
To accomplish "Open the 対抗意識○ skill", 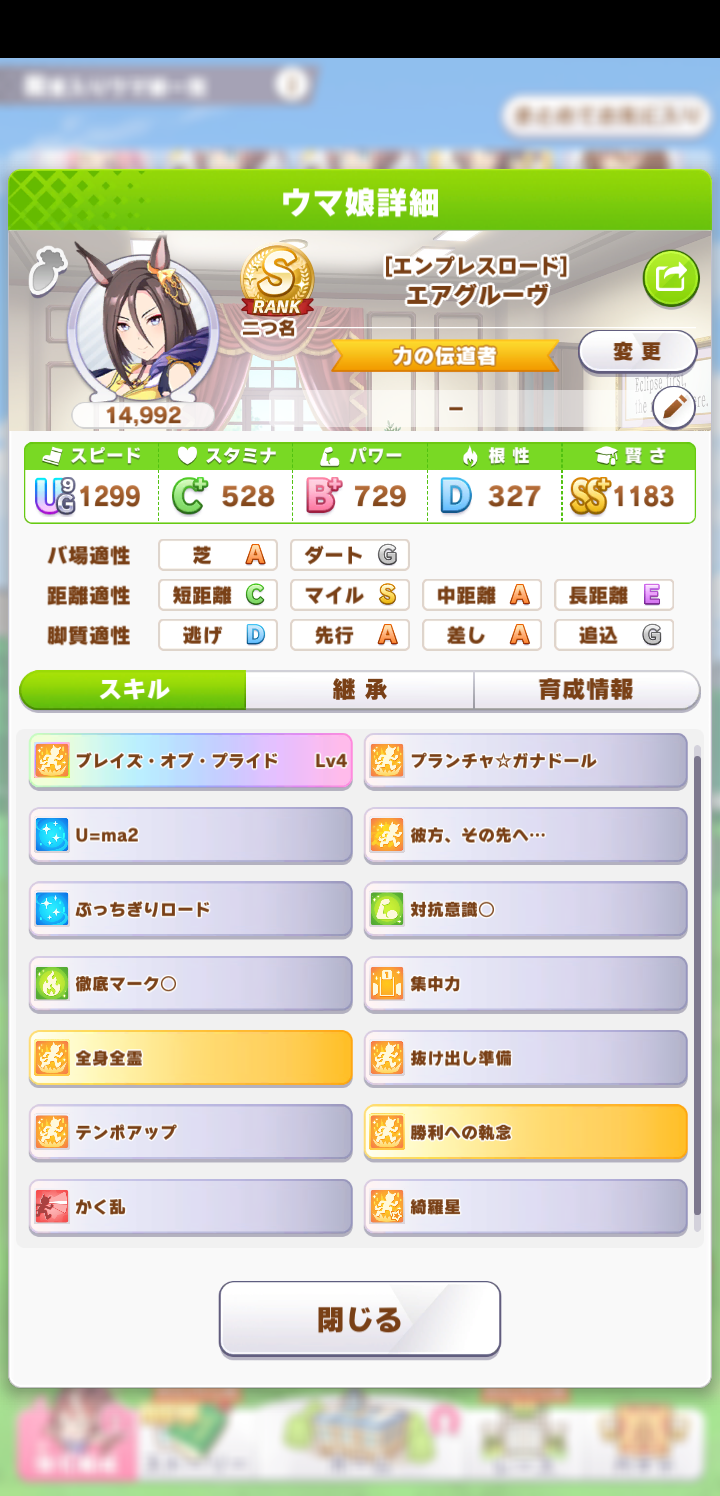I will click(526, 910).
